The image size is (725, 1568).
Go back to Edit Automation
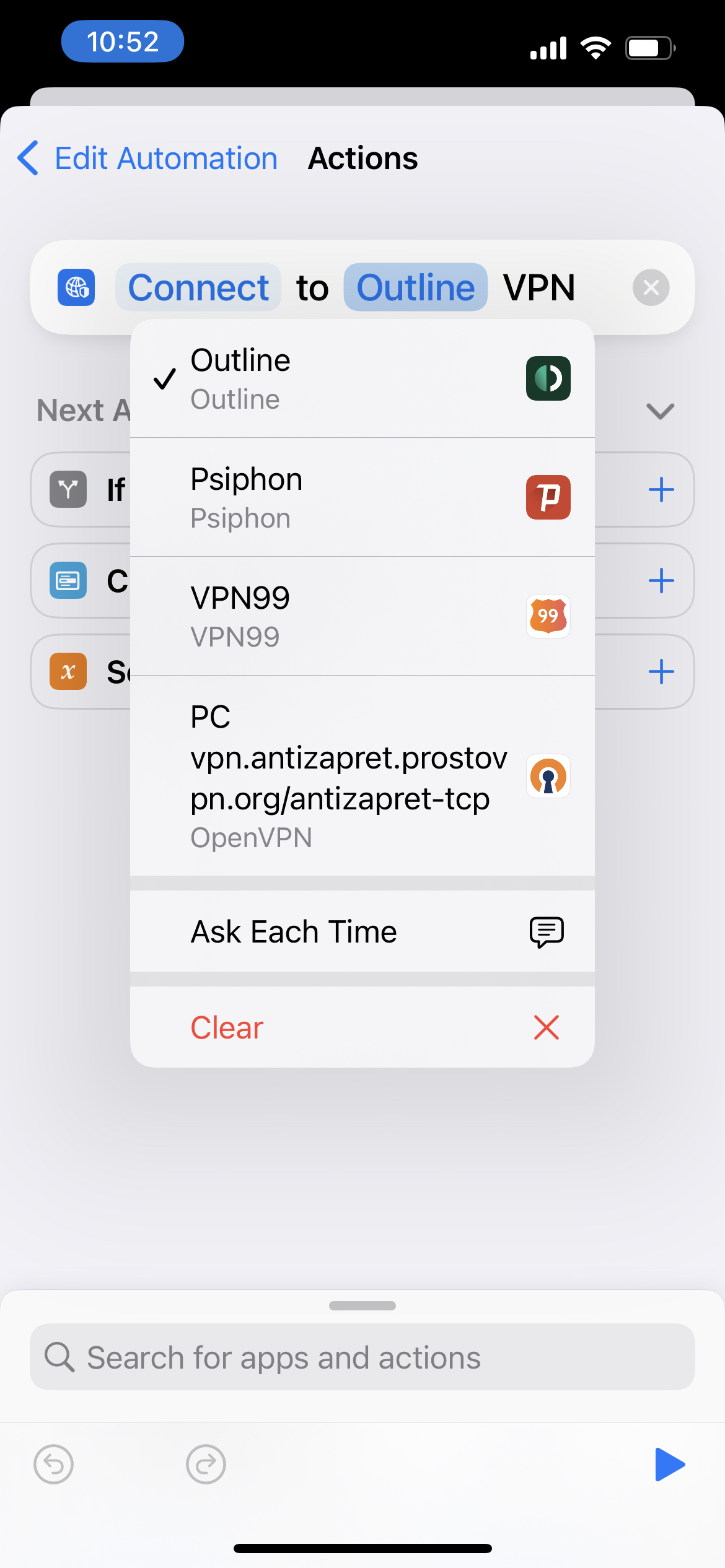[x=147, y=159]
